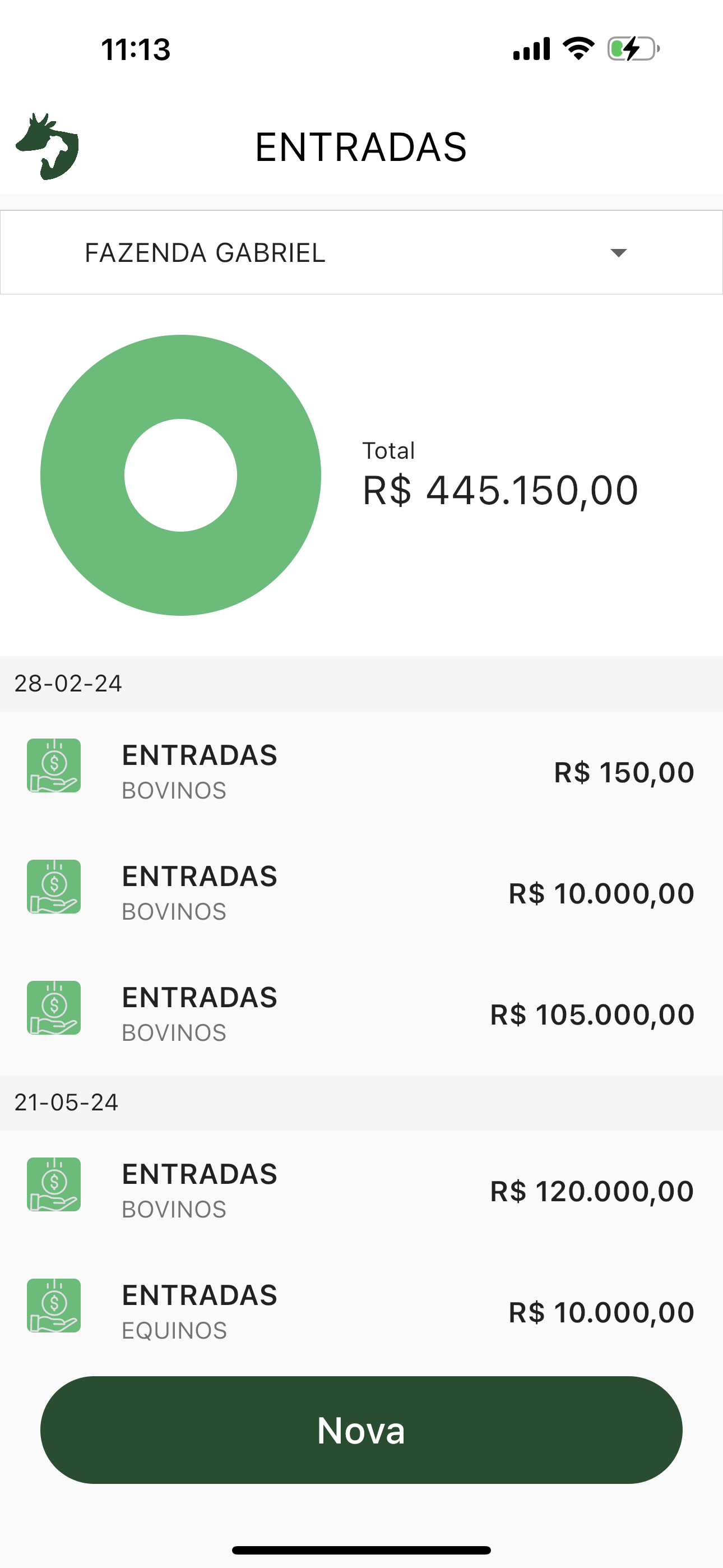The width and height of the screenshot is (723, 1568).
Task: Open the FAZENDA GABRIEL farm dropdown
Action: tap(361, 252)
